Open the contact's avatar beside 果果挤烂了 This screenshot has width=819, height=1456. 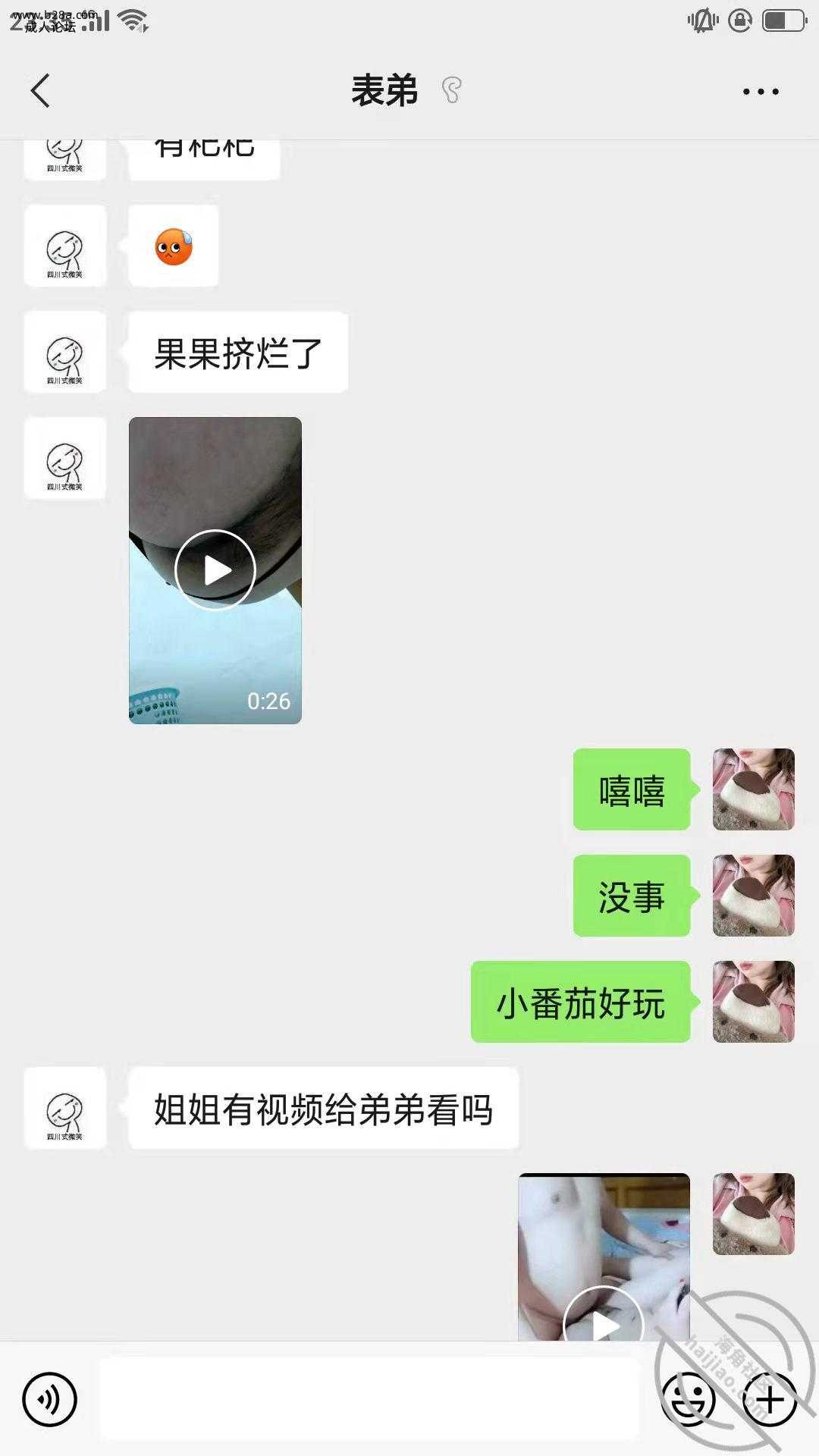(65, 353)
